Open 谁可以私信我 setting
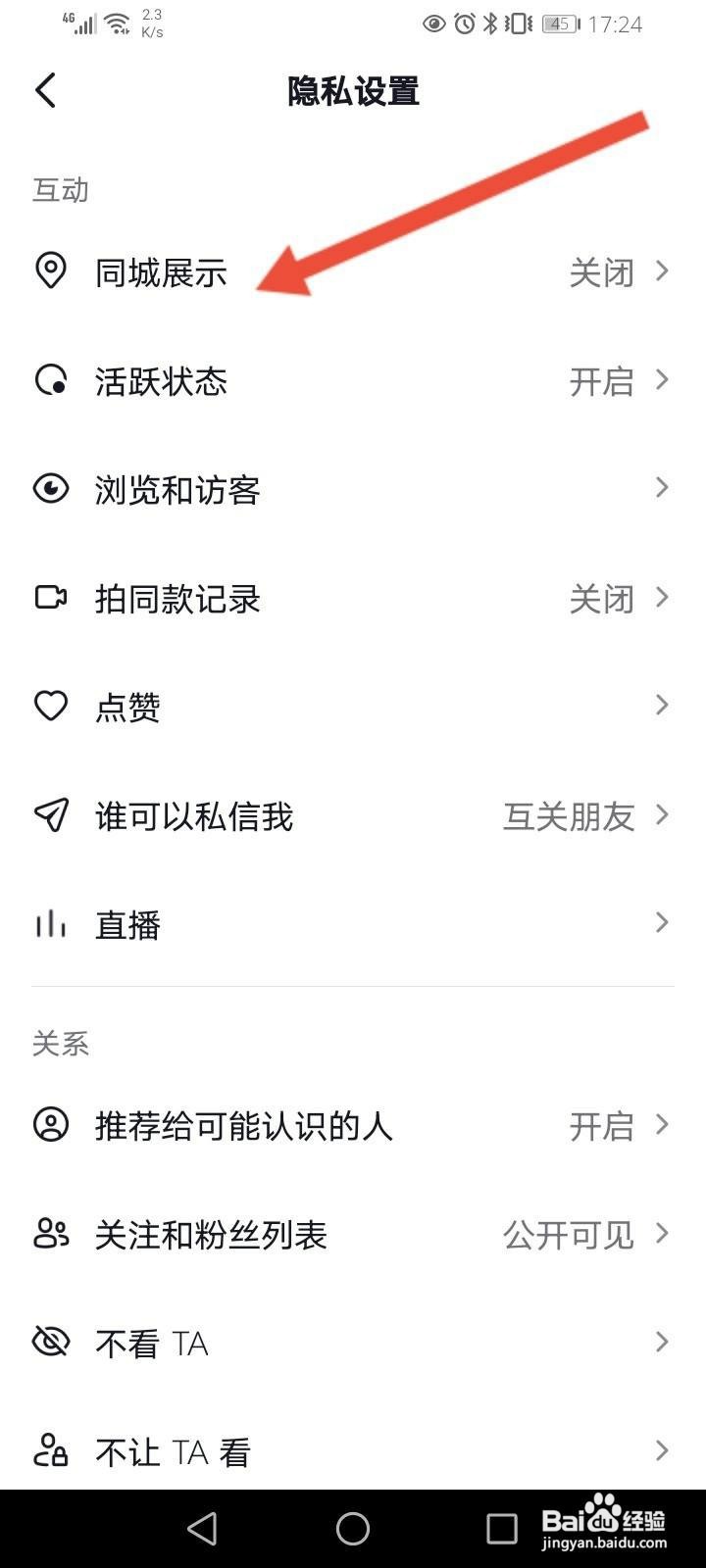The image size is (706, 1568). (353, 815)
